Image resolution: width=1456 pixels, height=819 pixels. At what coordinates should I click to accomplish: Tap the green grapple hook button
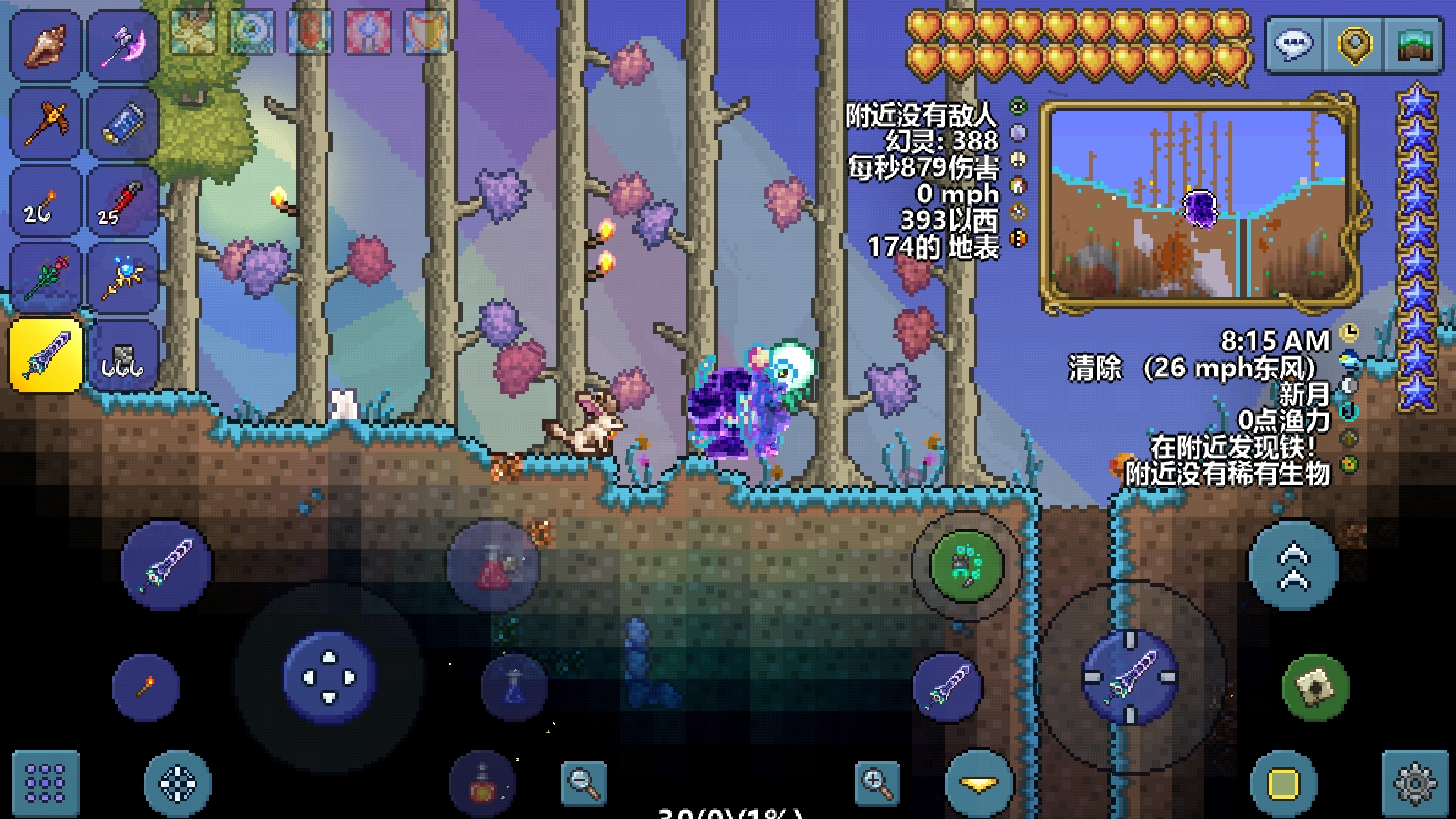click(x=967, y=566)
